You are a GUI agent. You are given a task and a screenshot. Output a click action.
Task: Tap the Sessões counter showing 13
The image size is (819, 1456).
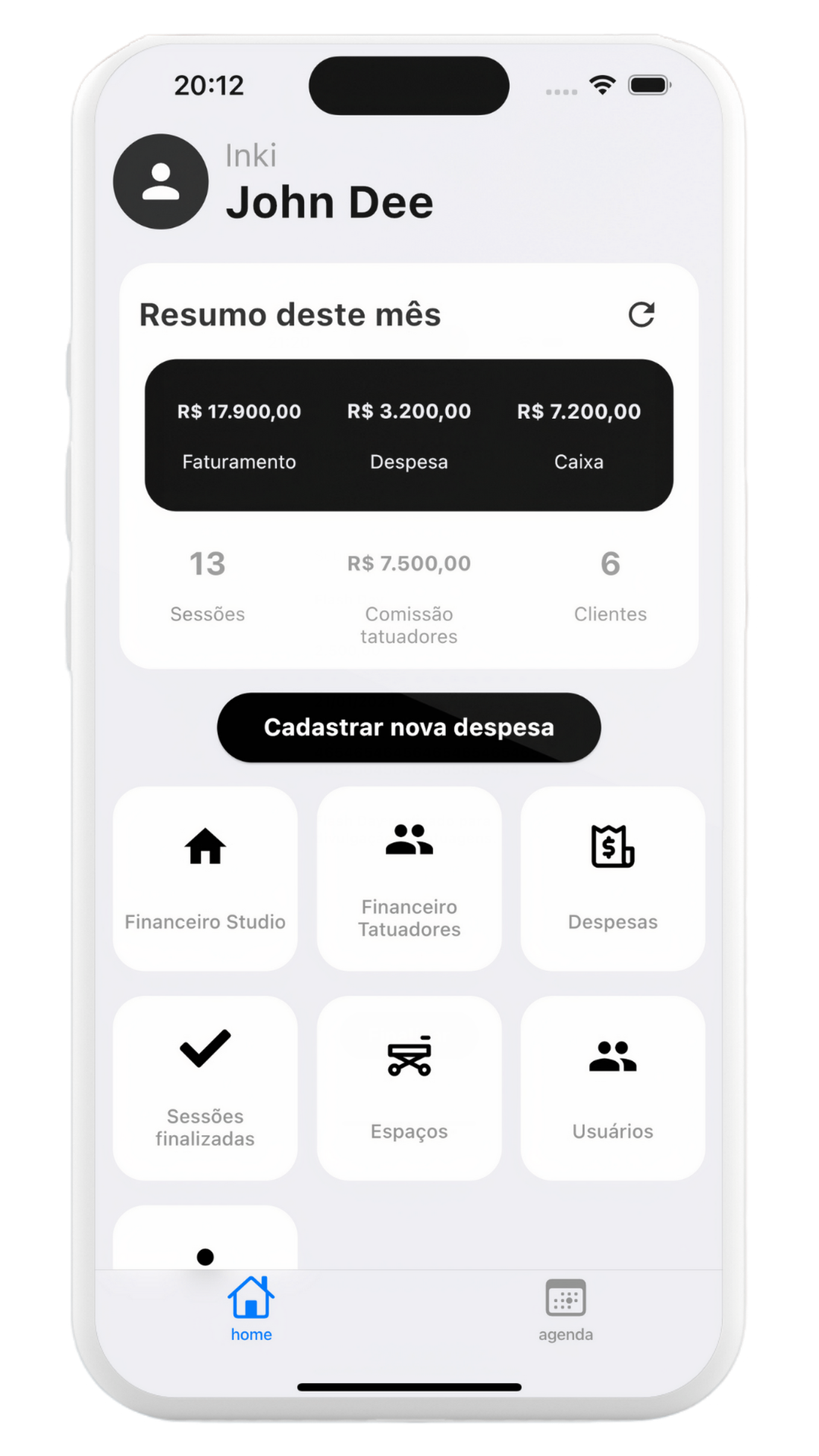point(206,565)
